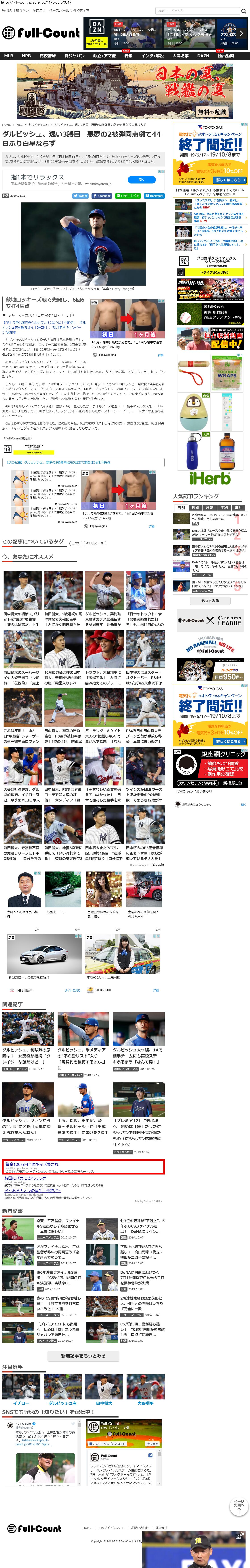Screen dimensions: 250x1568
Task: Tap the HOME breadcrumb link
Action: tap(6, 125)
